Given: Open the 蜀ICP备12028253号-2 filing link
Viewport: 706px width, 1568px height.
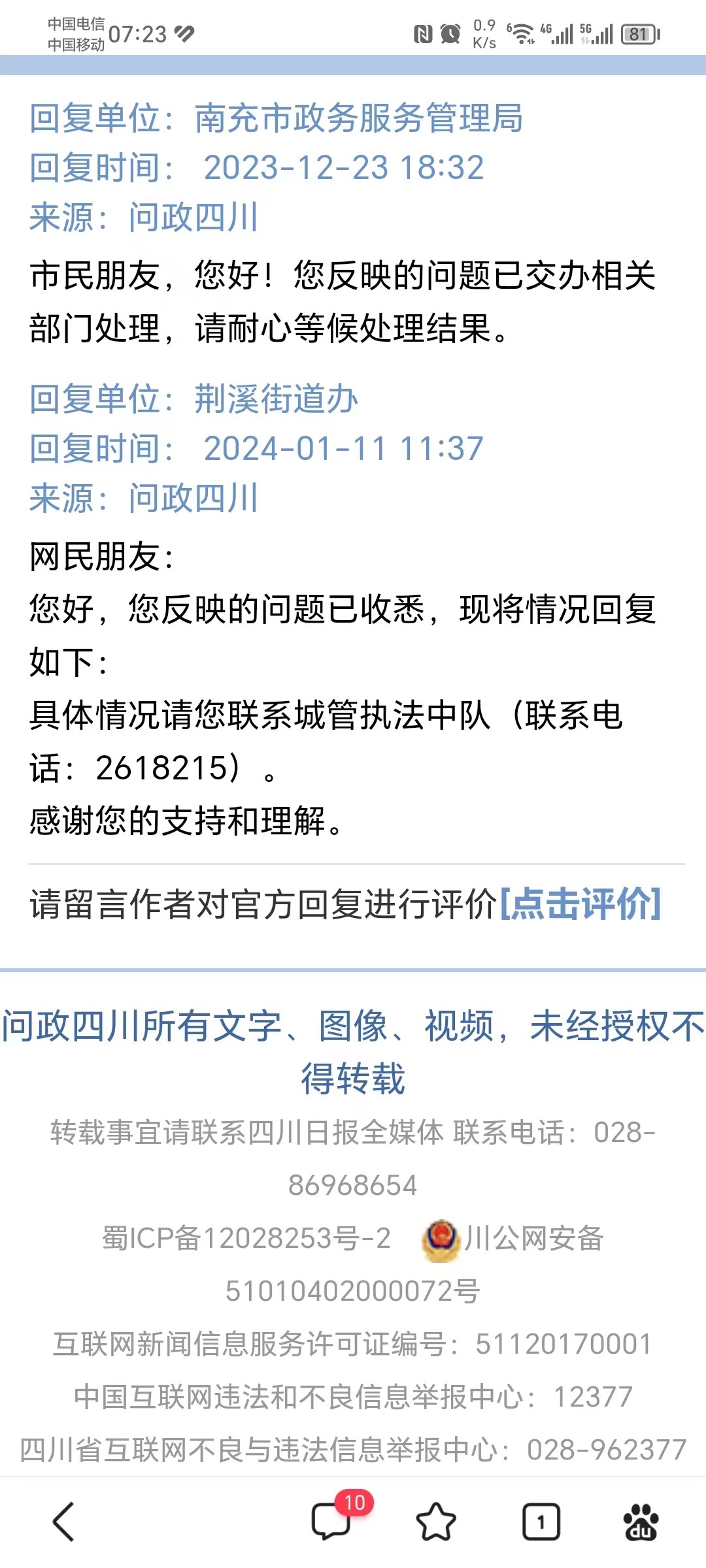Looking at the screenshot, I should [246, 1238].
